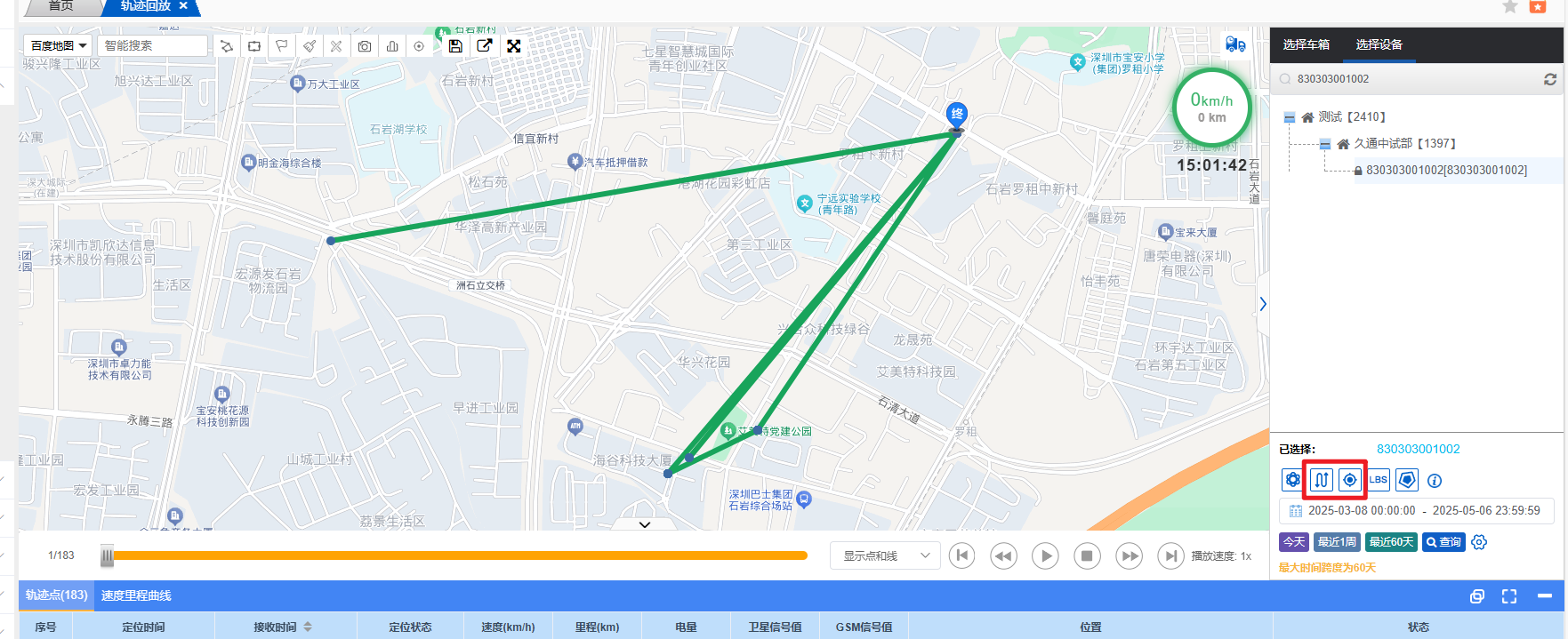Filter tracks to 今天
1568x639 pixels.
[x=1294, y=542]
